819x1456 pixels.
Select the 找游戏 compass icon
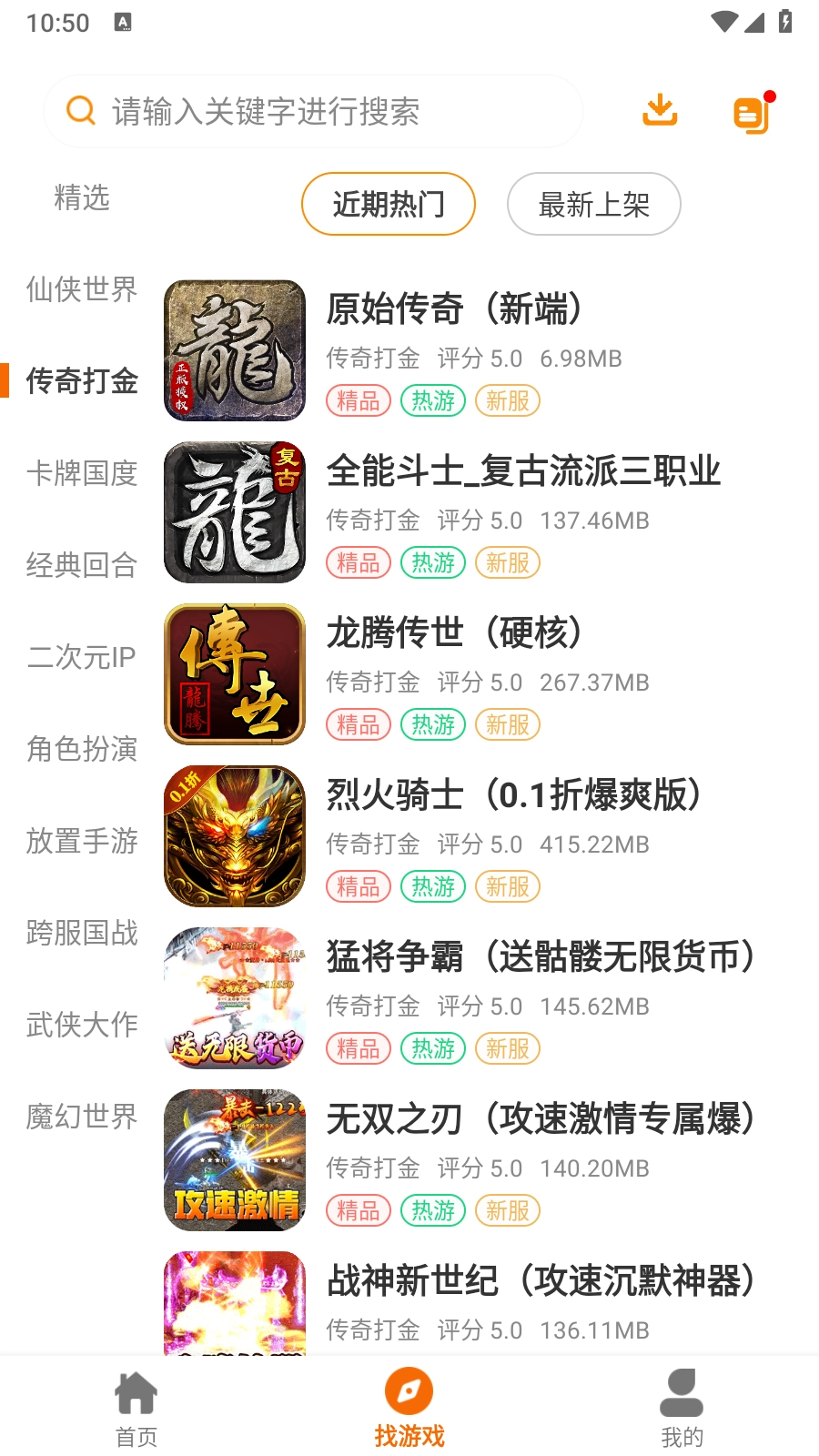[x=409, y=1392]
